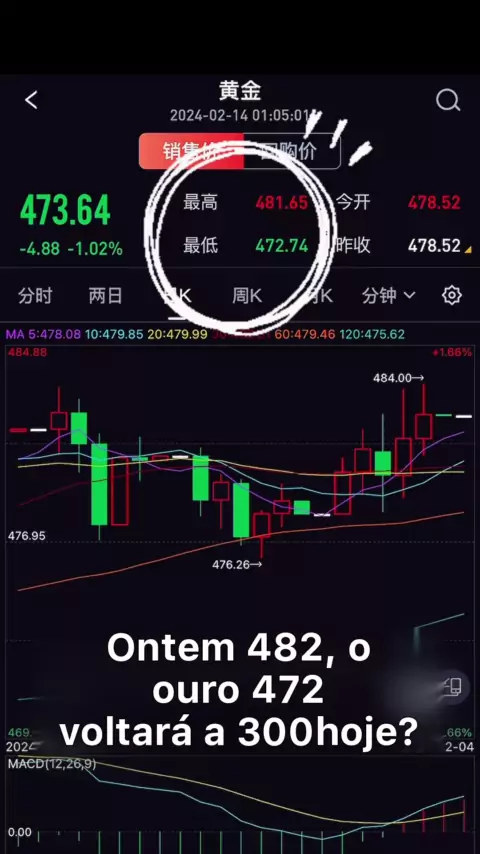
Task: Expand the 分钟 interval dropdown
Action: pyautogui.click(x=388, y=296)
